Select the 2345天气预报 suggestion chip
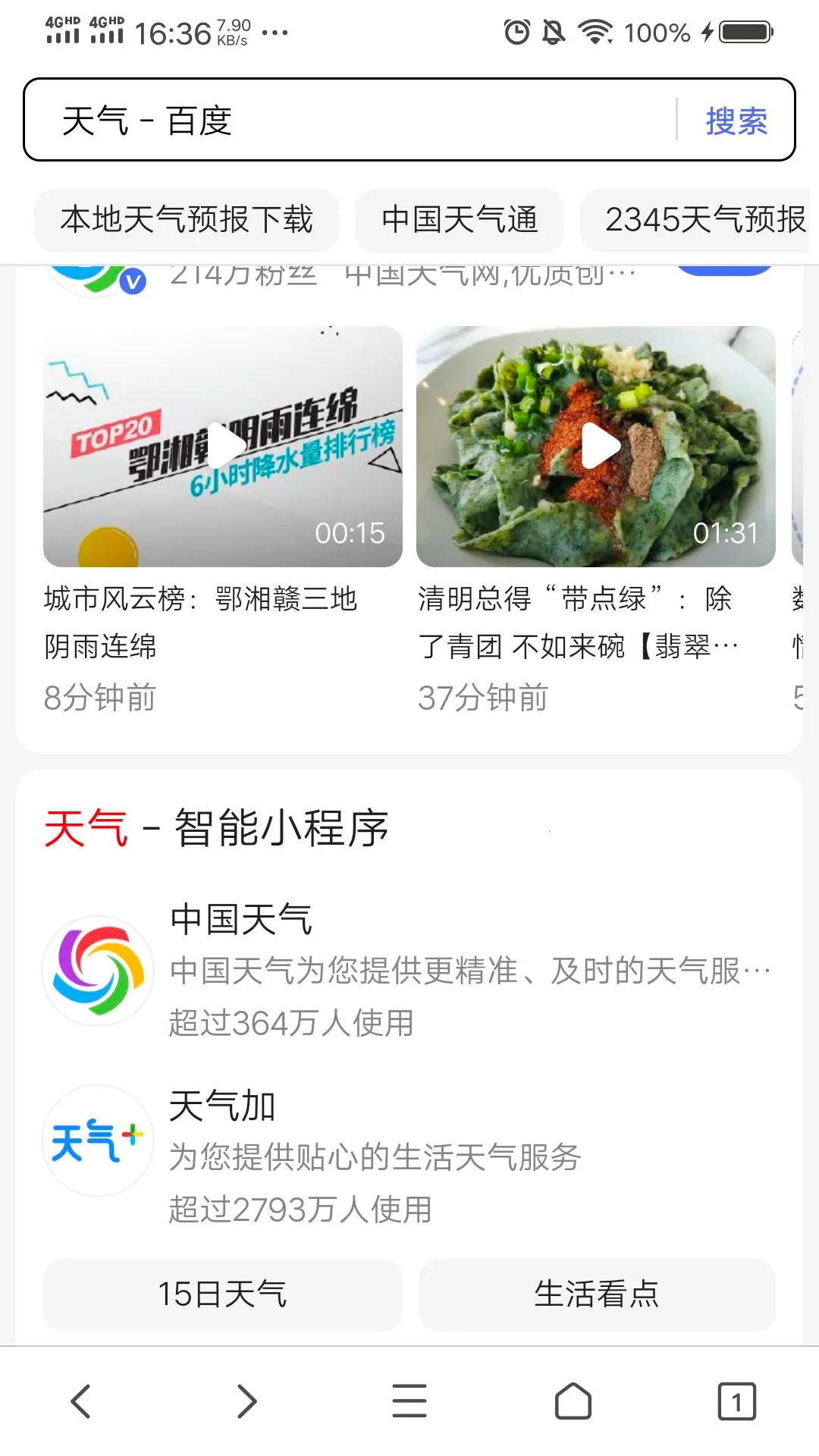This screenshot has width=819, height=1456. pyautogui.click(x=705, y=221)
